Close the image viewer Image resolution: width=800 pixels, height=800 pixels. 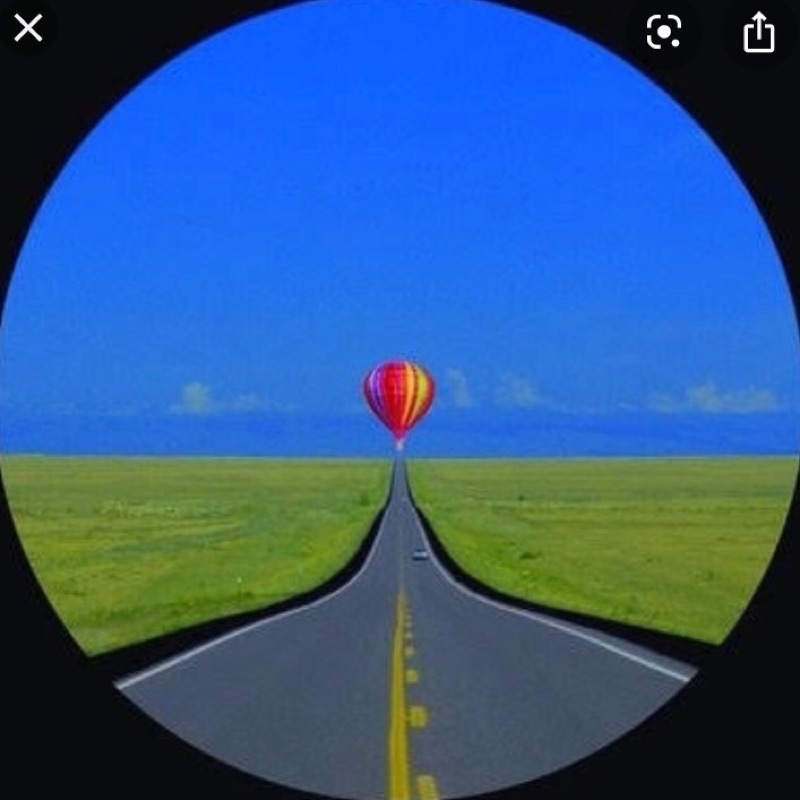[28, 28]
